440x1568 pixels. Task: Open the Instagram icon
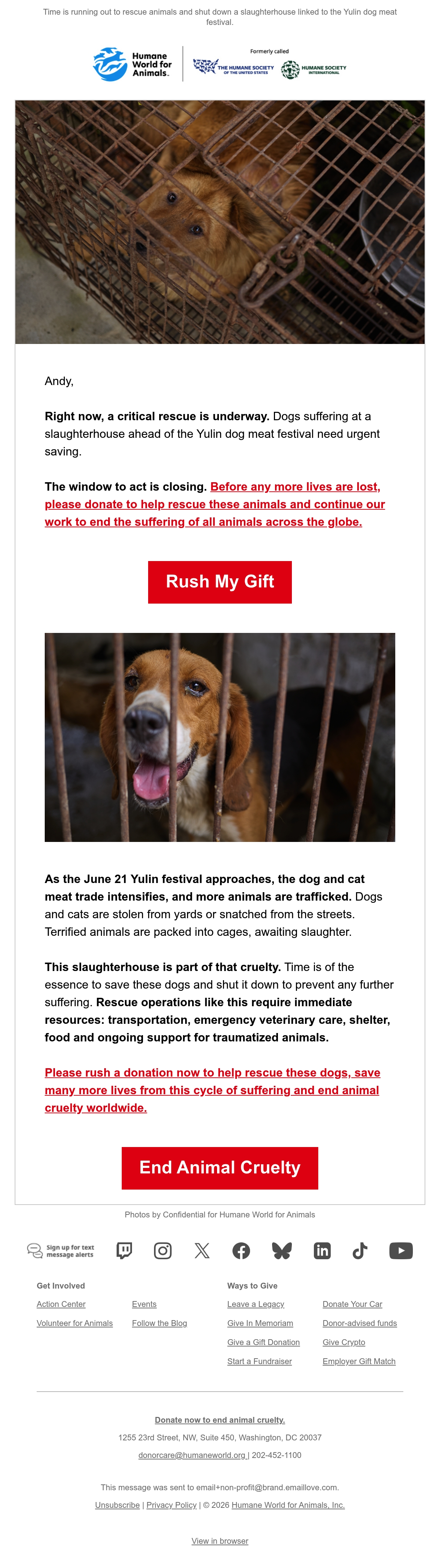coord(162,1250)
